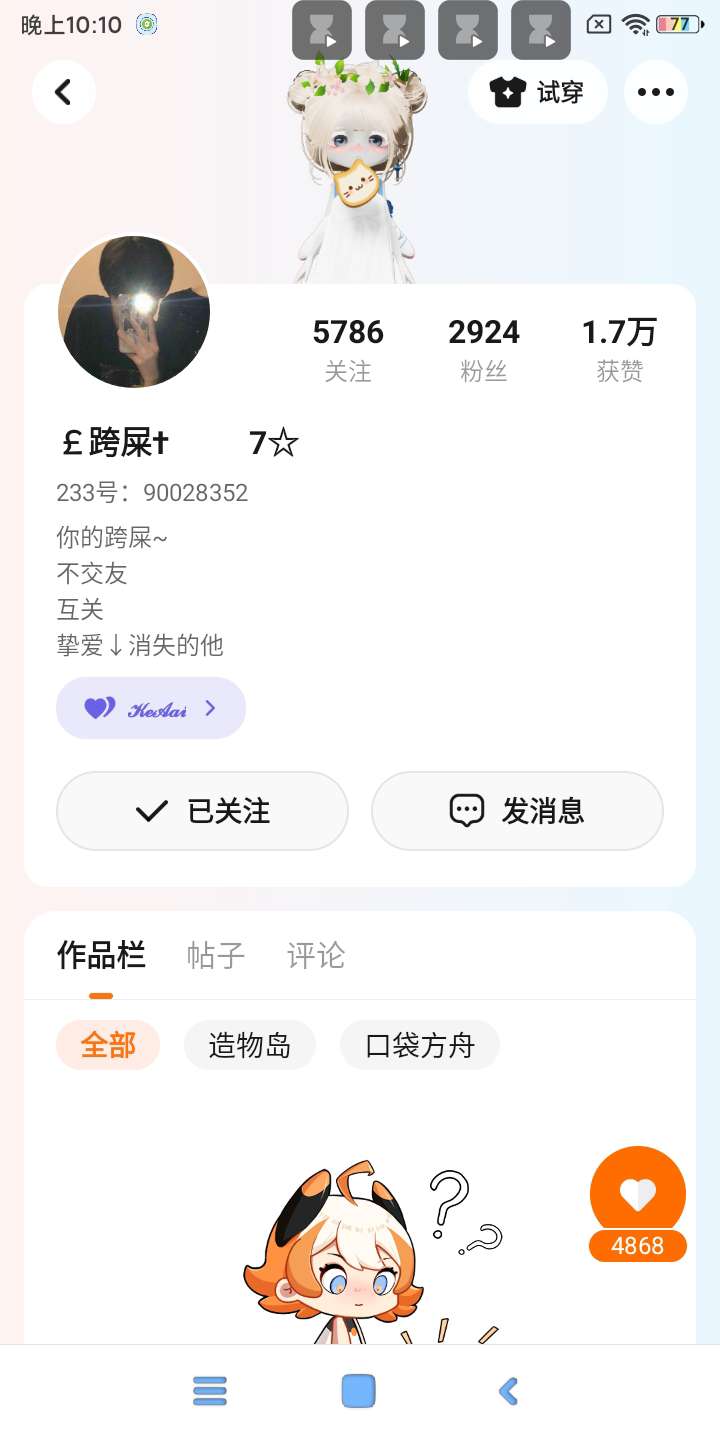Tap the orange heart like button
The width and height of the screenshot is (720, 1440).
tap(637, 1194)
